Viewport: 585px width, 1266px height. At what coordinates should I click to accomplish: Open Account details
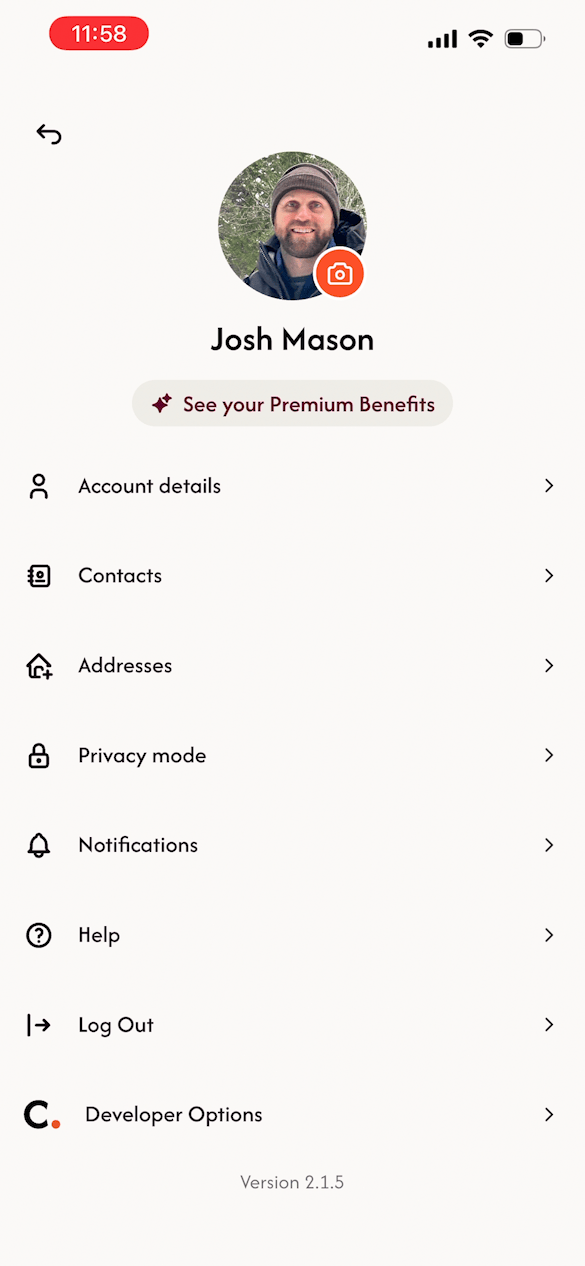[x=292, y=486]
